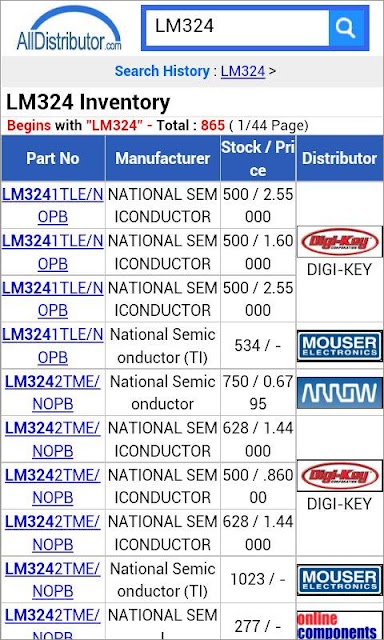Select Mouser logo in 1023 stock row
384x640 pixels.
pyautogui.click(x=340, y=580)
